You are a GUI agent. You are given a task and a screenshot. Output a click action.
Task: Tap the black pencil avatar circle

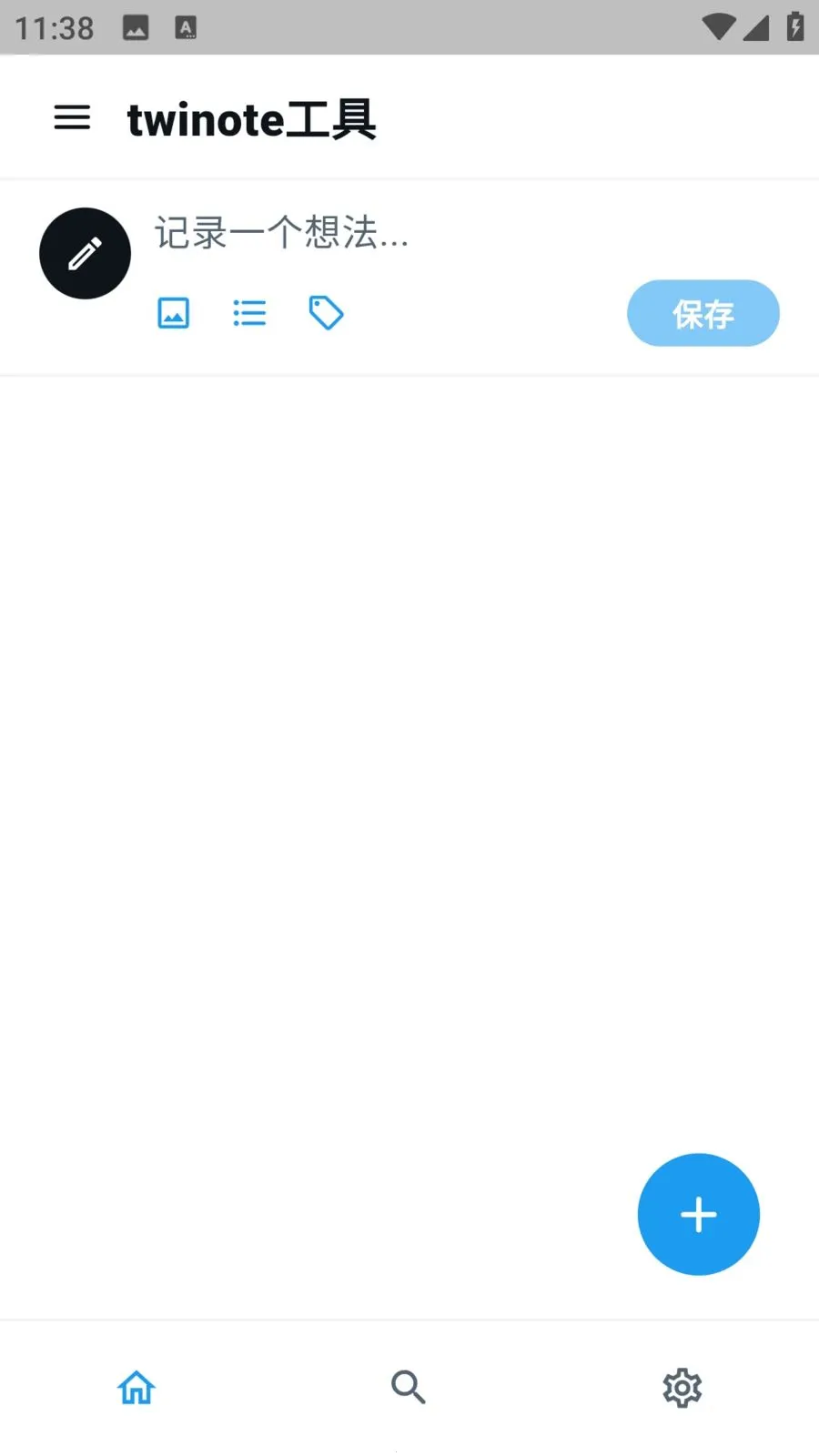point(85,253)
